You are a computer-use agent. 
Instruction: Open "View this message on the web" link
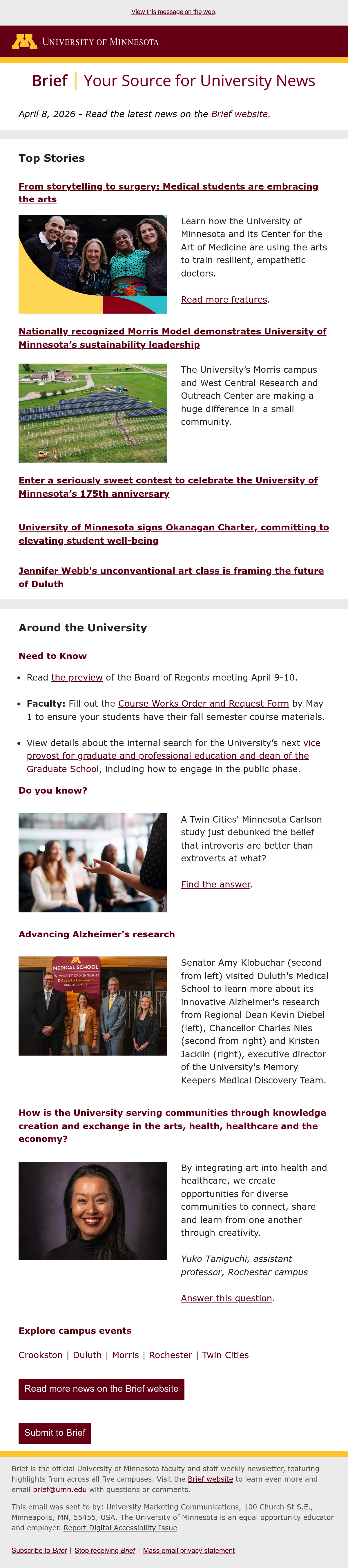coord(173,12)
